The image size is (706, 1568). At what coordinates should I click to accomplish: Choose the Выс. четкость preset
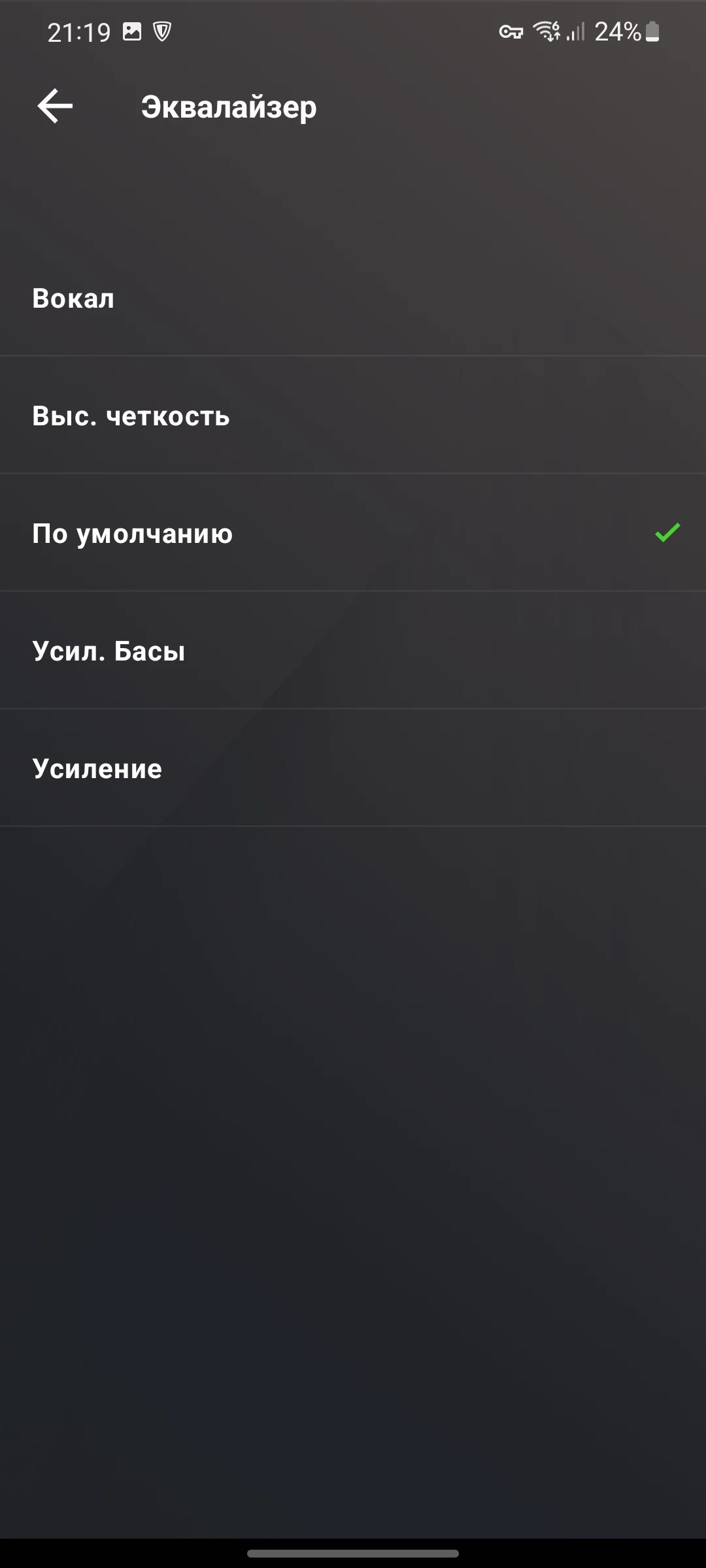pyautogui.click(x=353, y=416)
